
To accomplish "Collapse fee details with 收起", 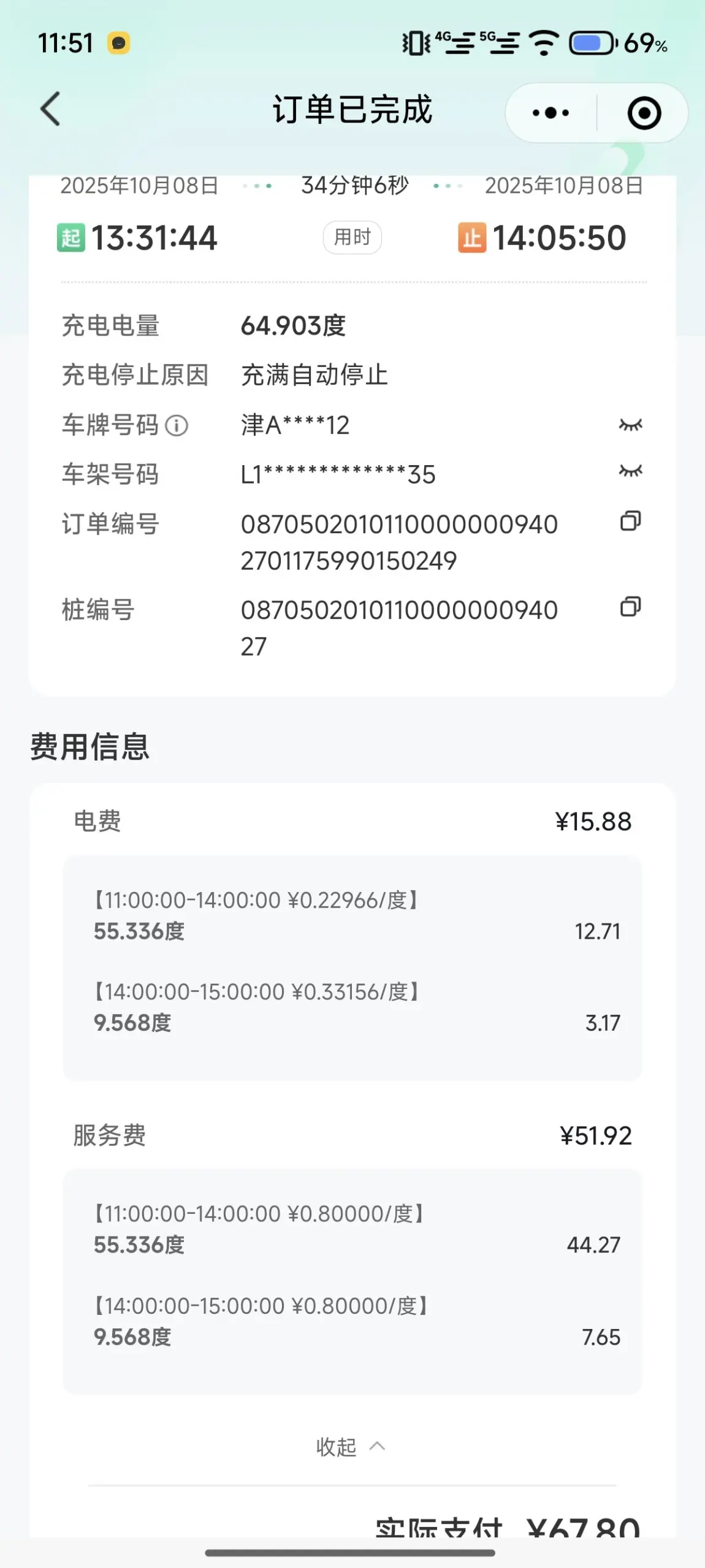I will (350, 1447).
